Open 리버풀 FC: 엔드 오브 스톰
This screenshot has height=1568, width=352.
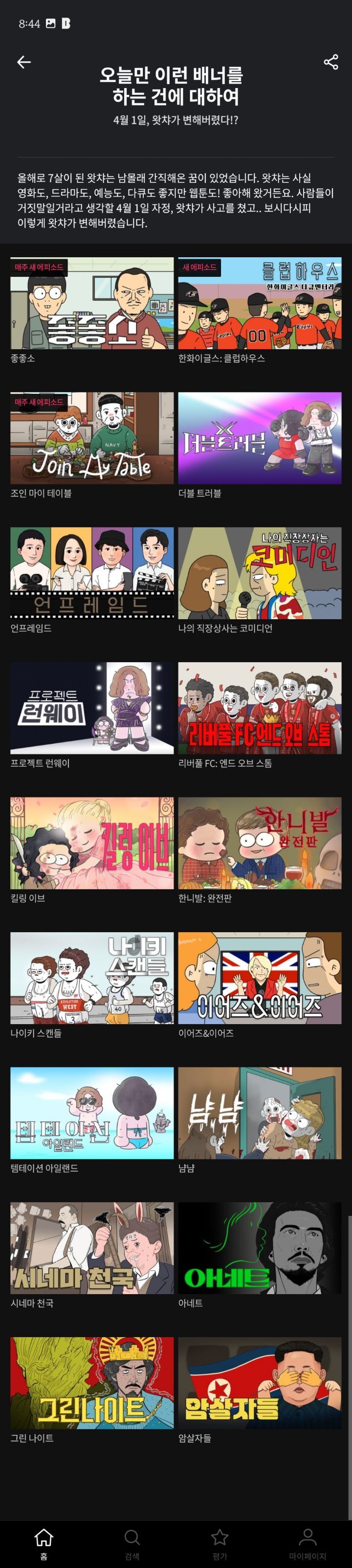[260, 708]
